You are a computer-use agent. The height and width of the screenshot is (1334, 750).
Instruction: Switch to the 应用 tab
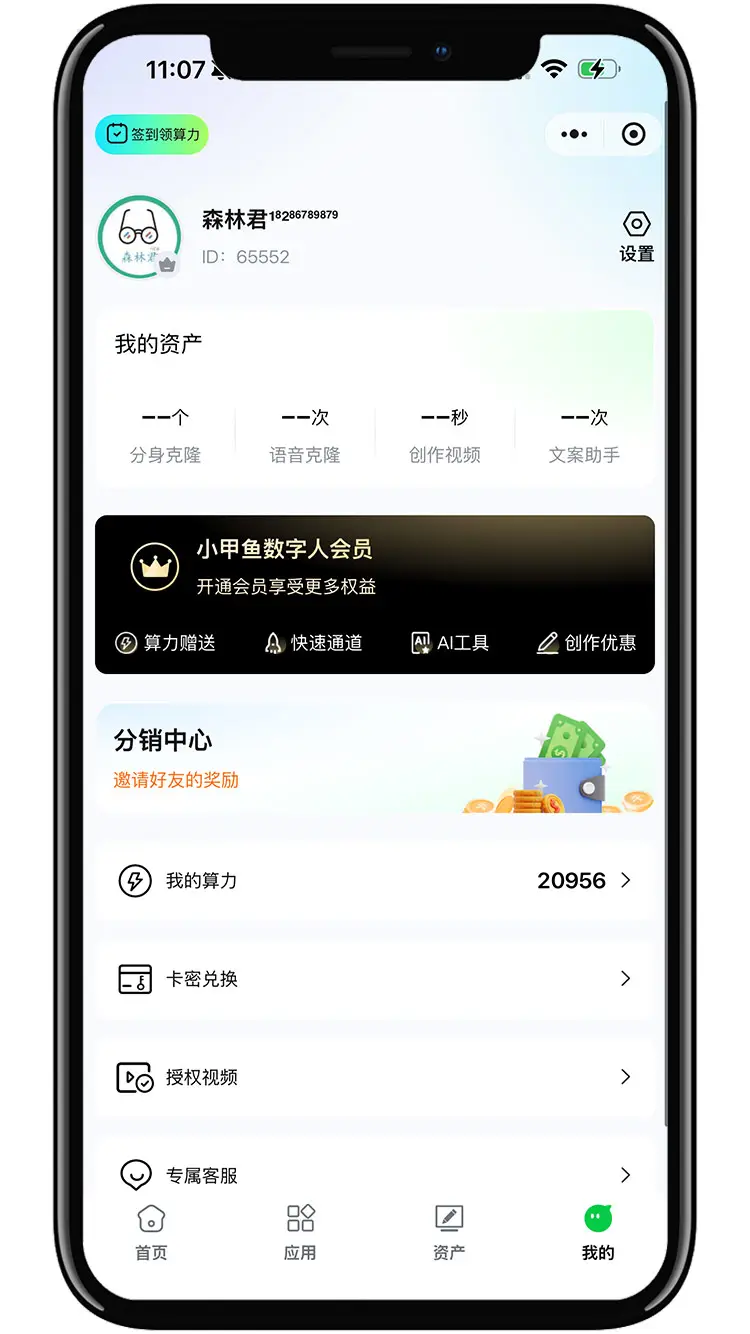pos(300,1232)
